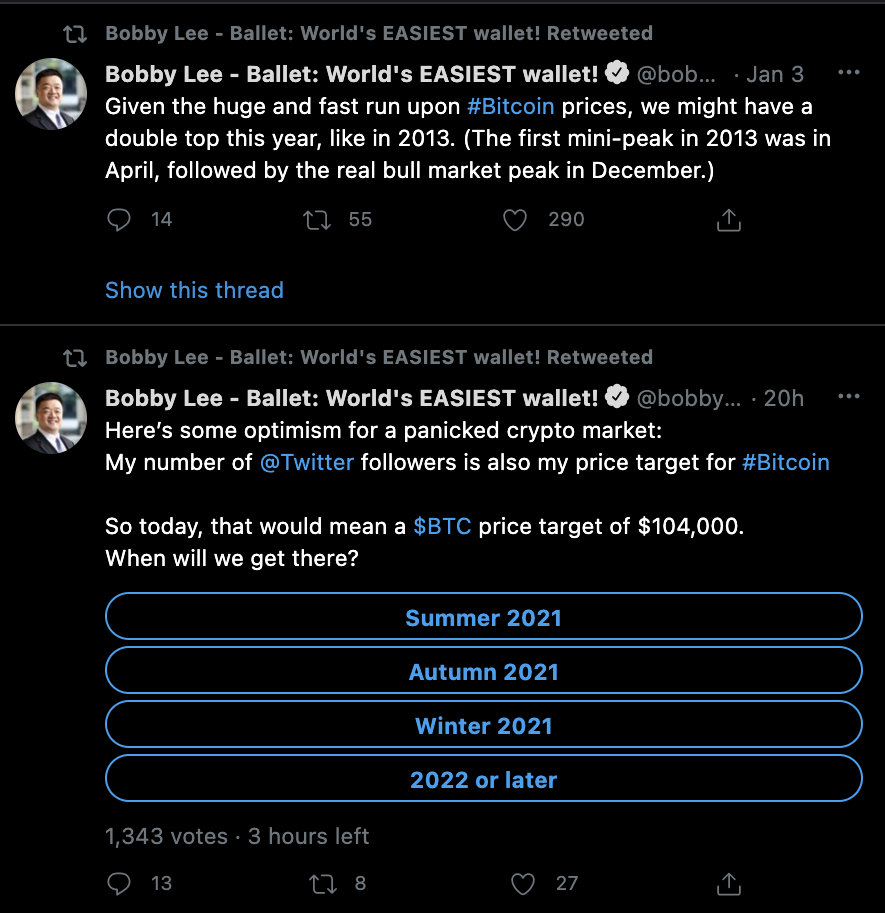Image resolution: width=885 pixels, height=913 pixels.
Task: Like the price target poll tweet
Action: (522, 884)
